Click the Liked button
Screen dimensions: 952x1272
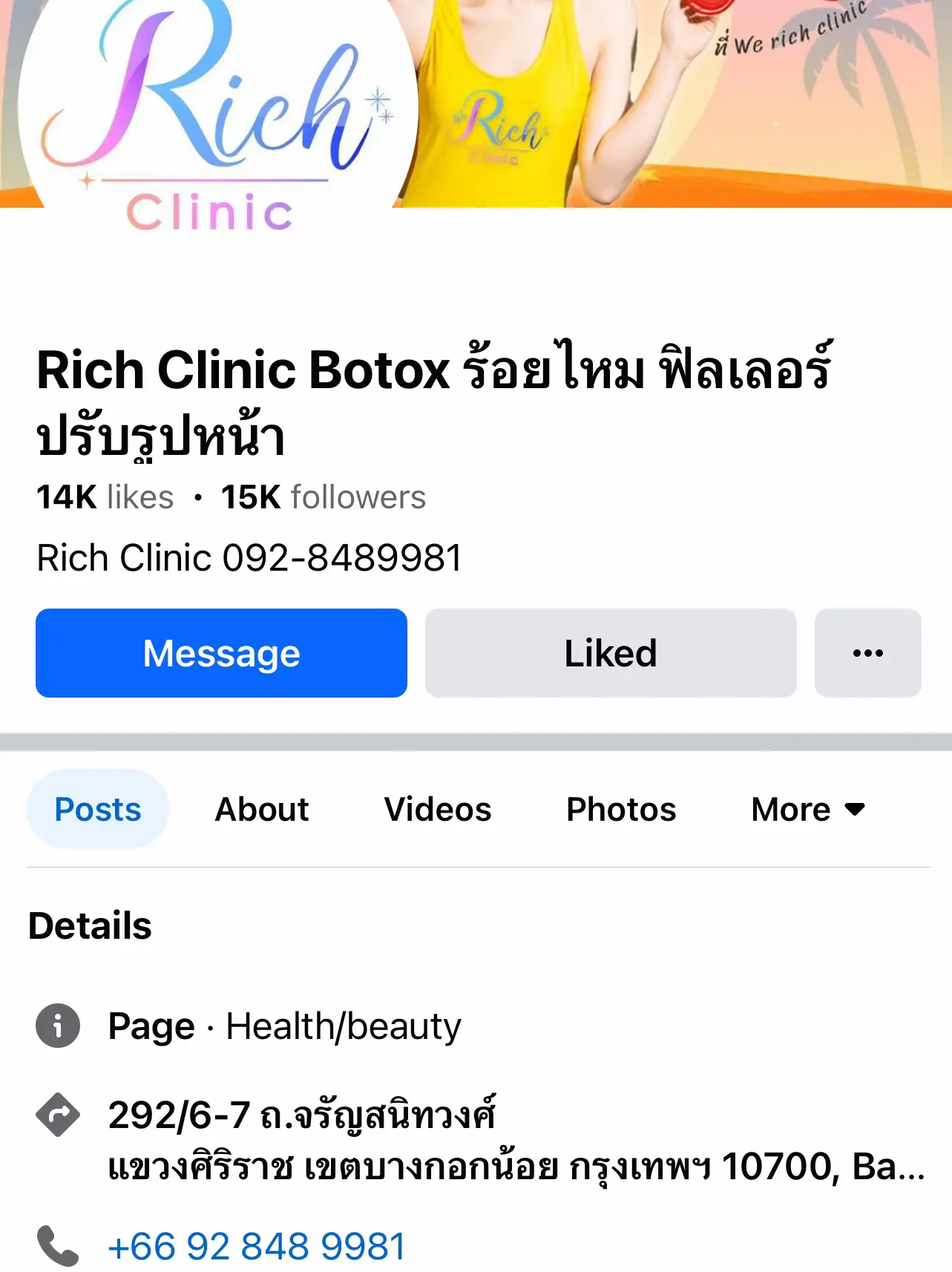[609, 653]
